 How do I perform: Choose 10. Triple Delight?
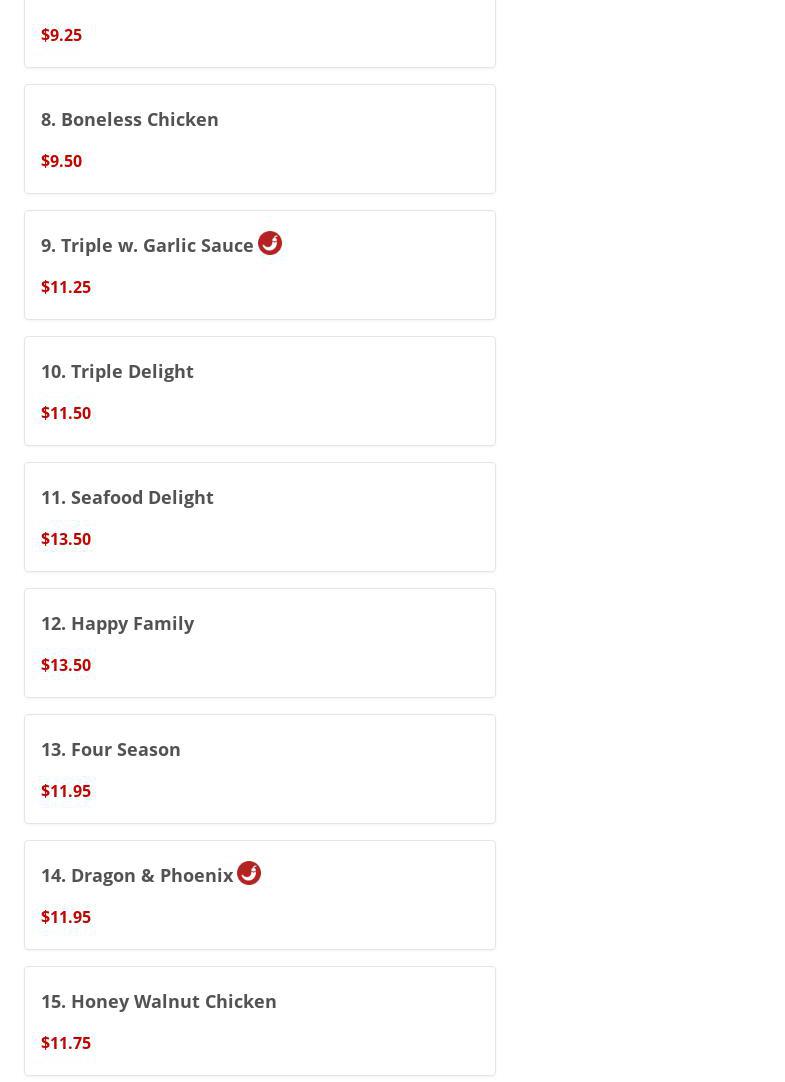click(x=259, y=391)
